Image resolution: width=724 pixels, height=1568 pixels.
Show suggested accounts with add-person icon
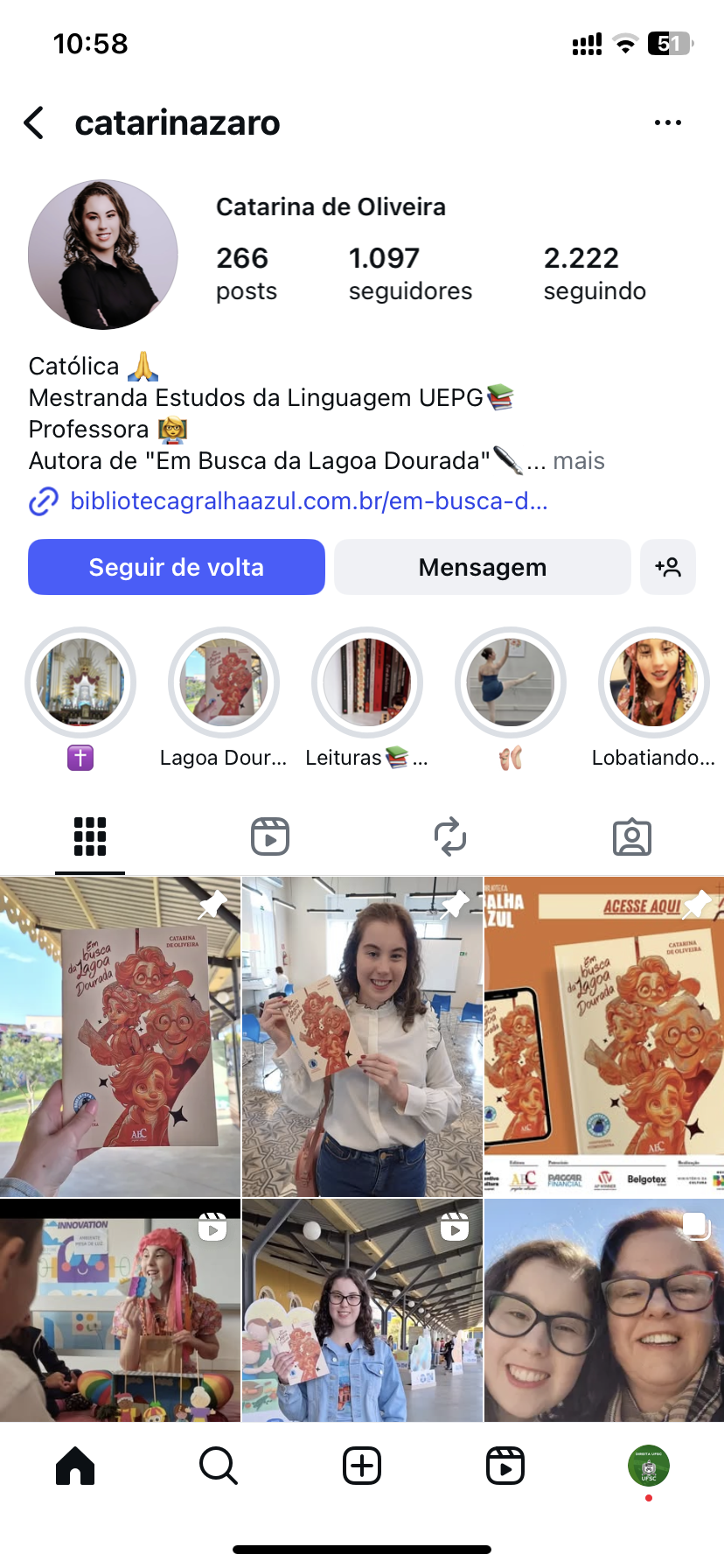[668, 567]
